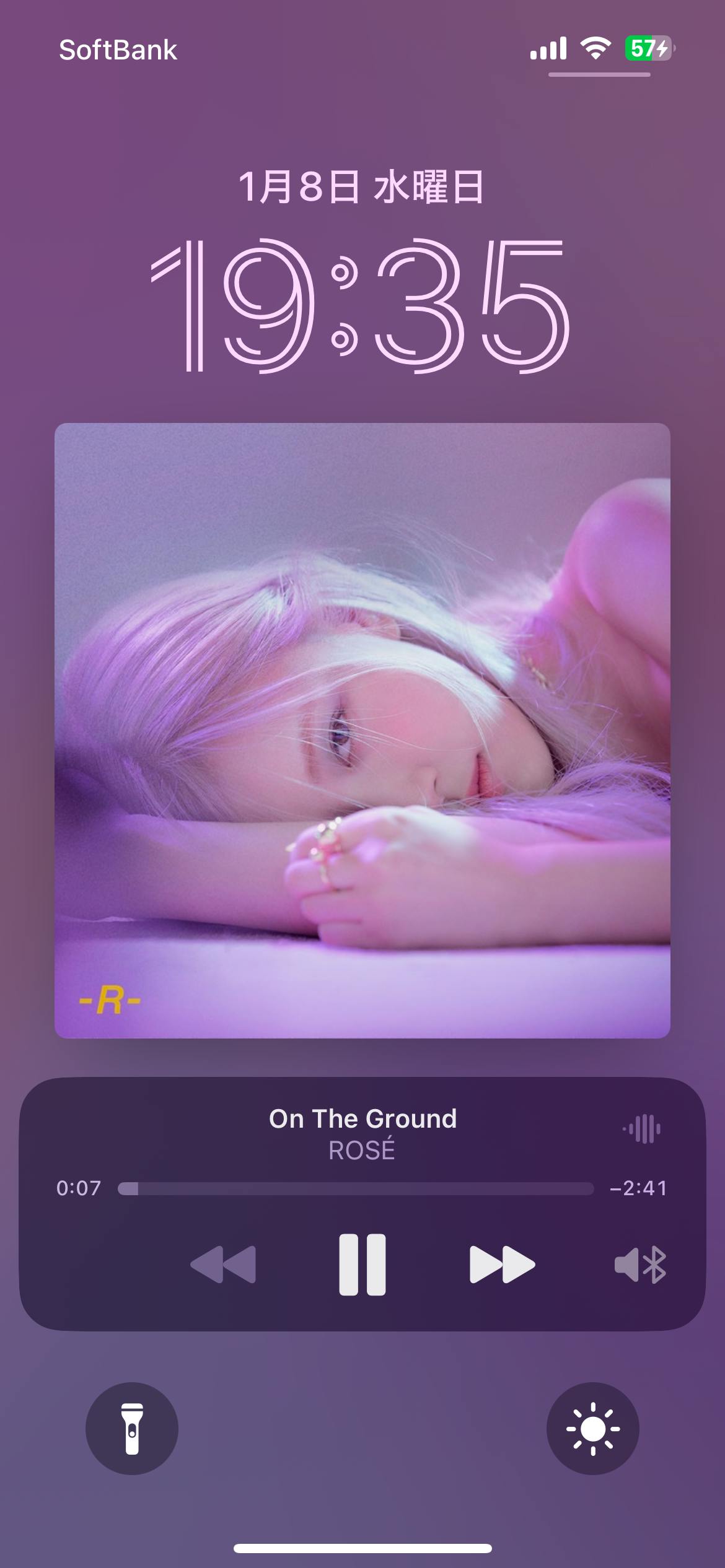Tap the On The Ground song title

pos(362,1118)
